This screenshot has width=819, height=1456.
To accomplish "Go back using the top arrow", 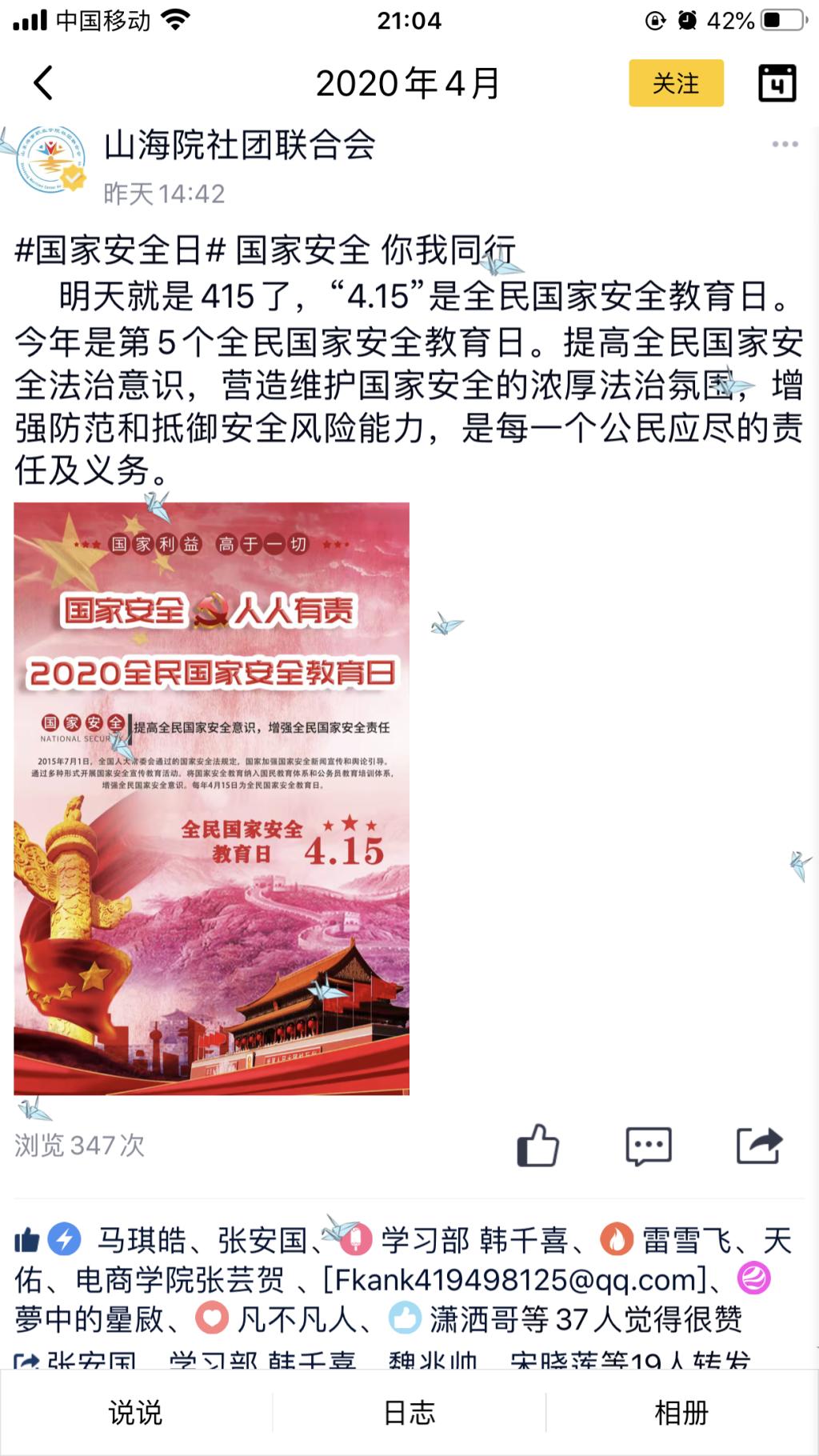I will coord(44,83).
